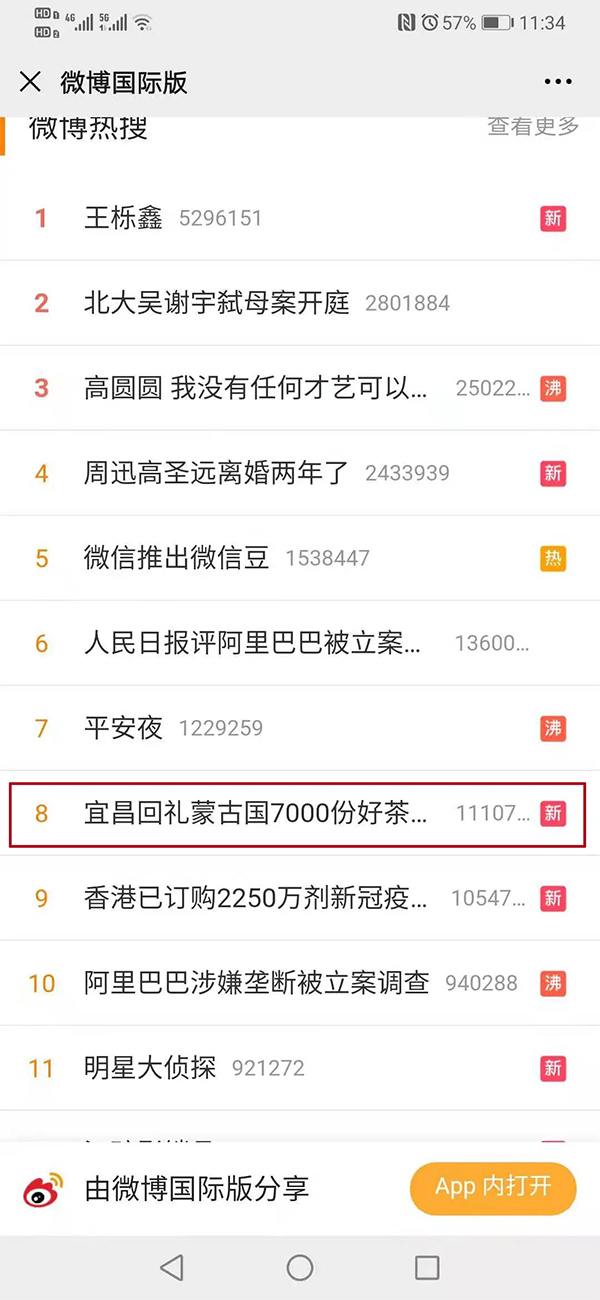Screen dimensions: 600x1300
Task: Go back with system back button
Action: click(172, 1268)
